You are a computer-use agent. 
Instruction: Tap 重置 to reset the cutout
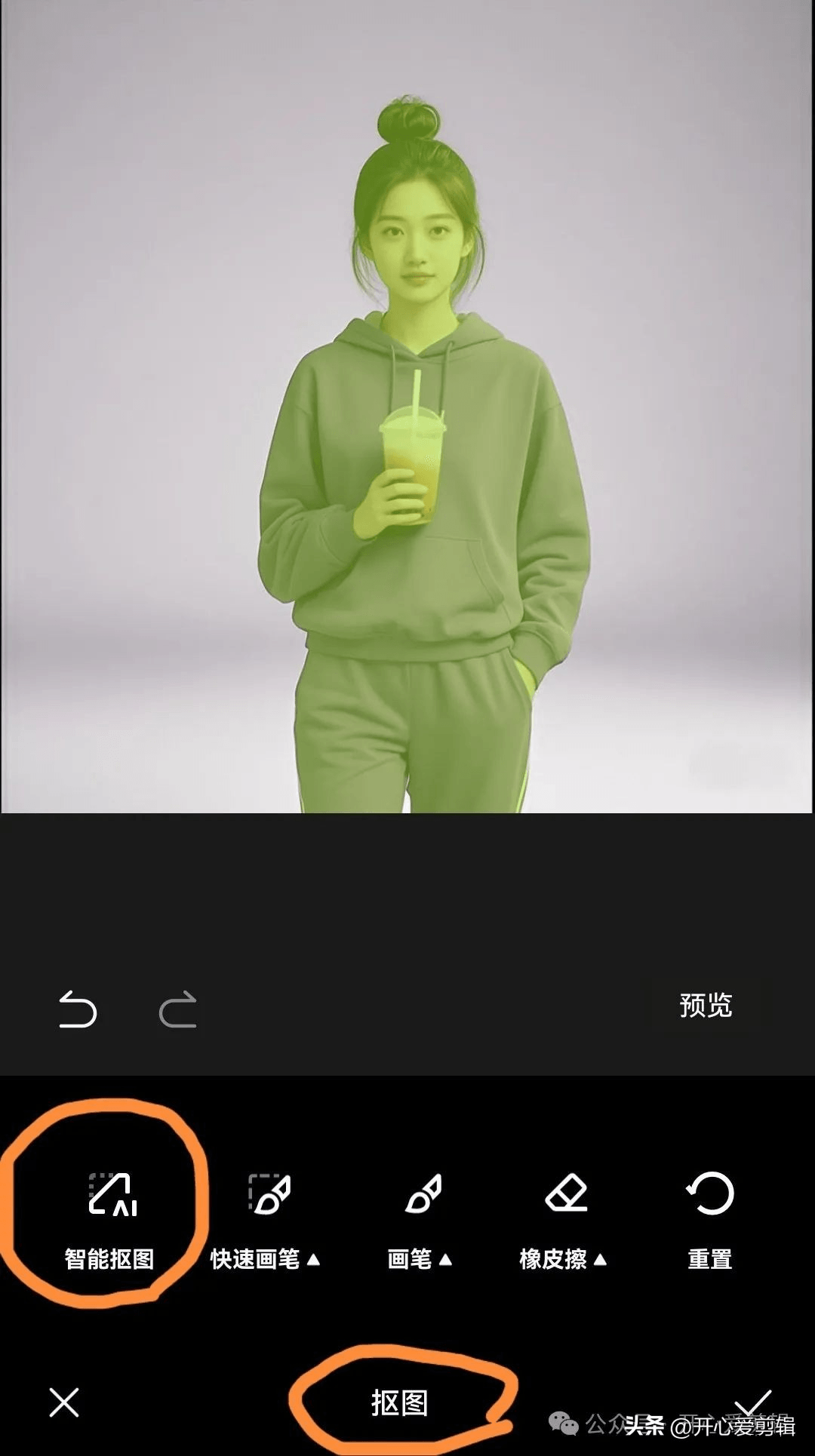pyautogui.click(x=710, y=1221)
